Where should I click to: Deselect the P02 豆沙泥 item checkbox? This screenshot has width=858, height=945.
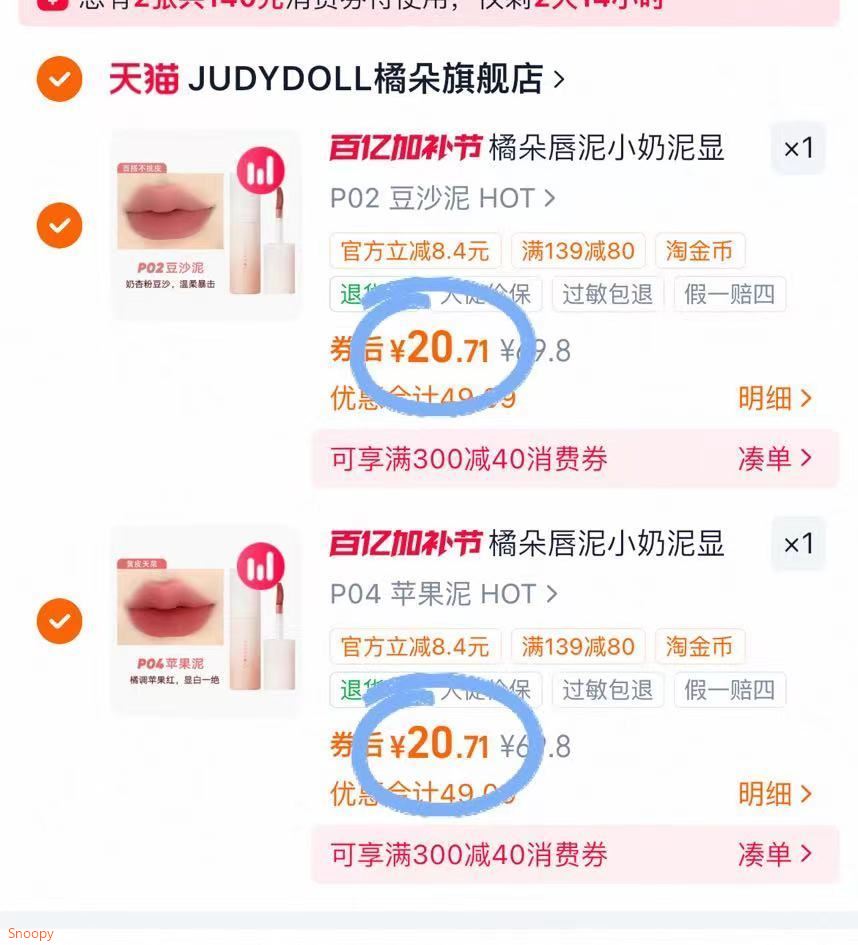59,225
